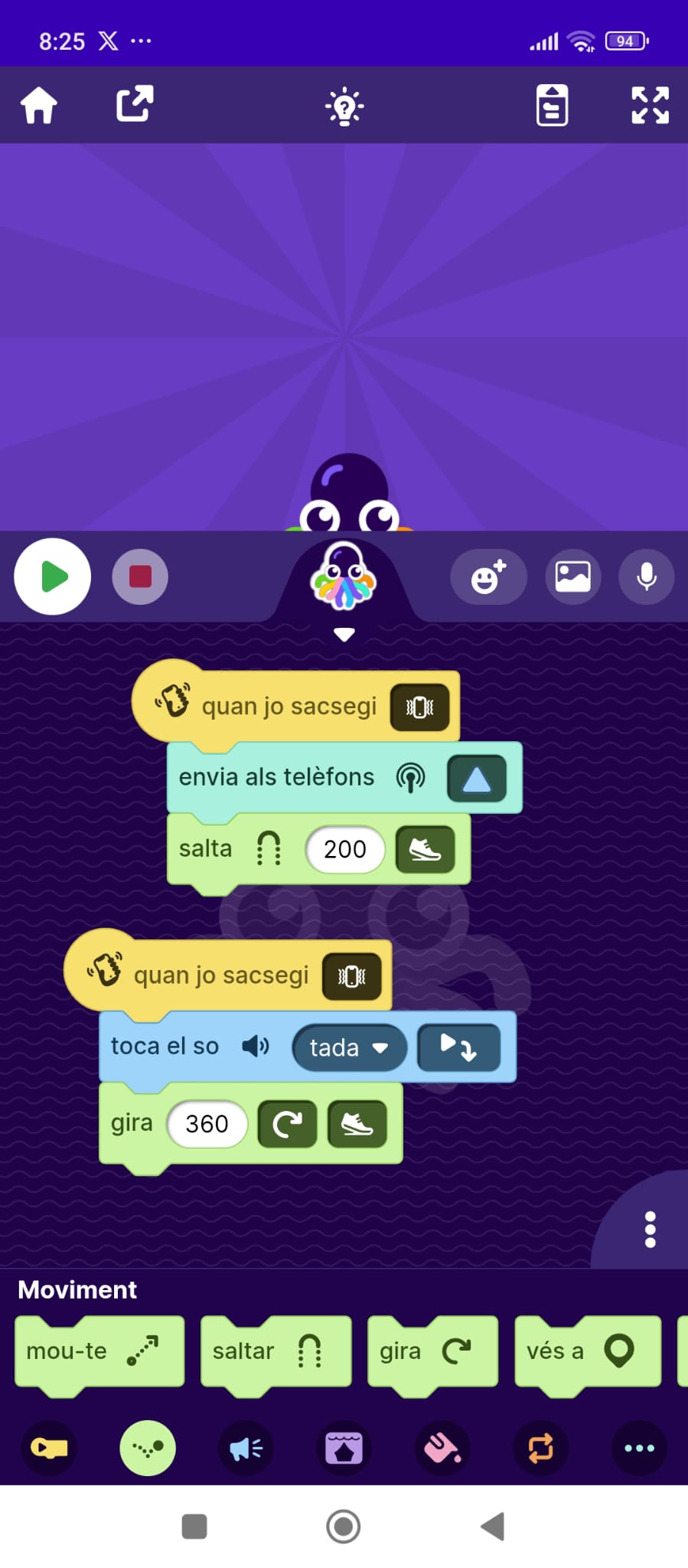Change the stage background image
Screen dimensions: 688x1568
tap(572, 577)
